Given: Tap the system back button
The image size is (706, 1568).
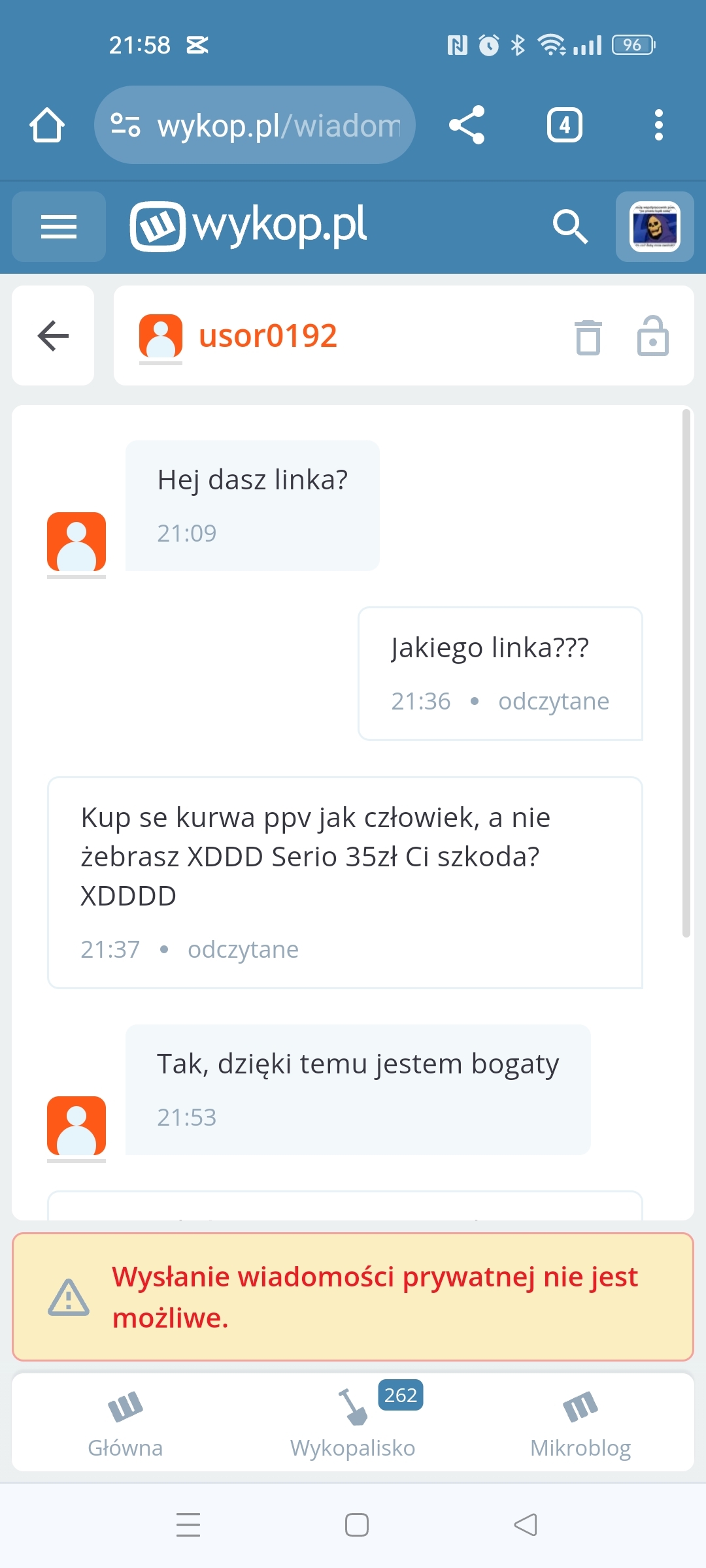Looking at the screenshot, I should click(x=526, y=1525).
